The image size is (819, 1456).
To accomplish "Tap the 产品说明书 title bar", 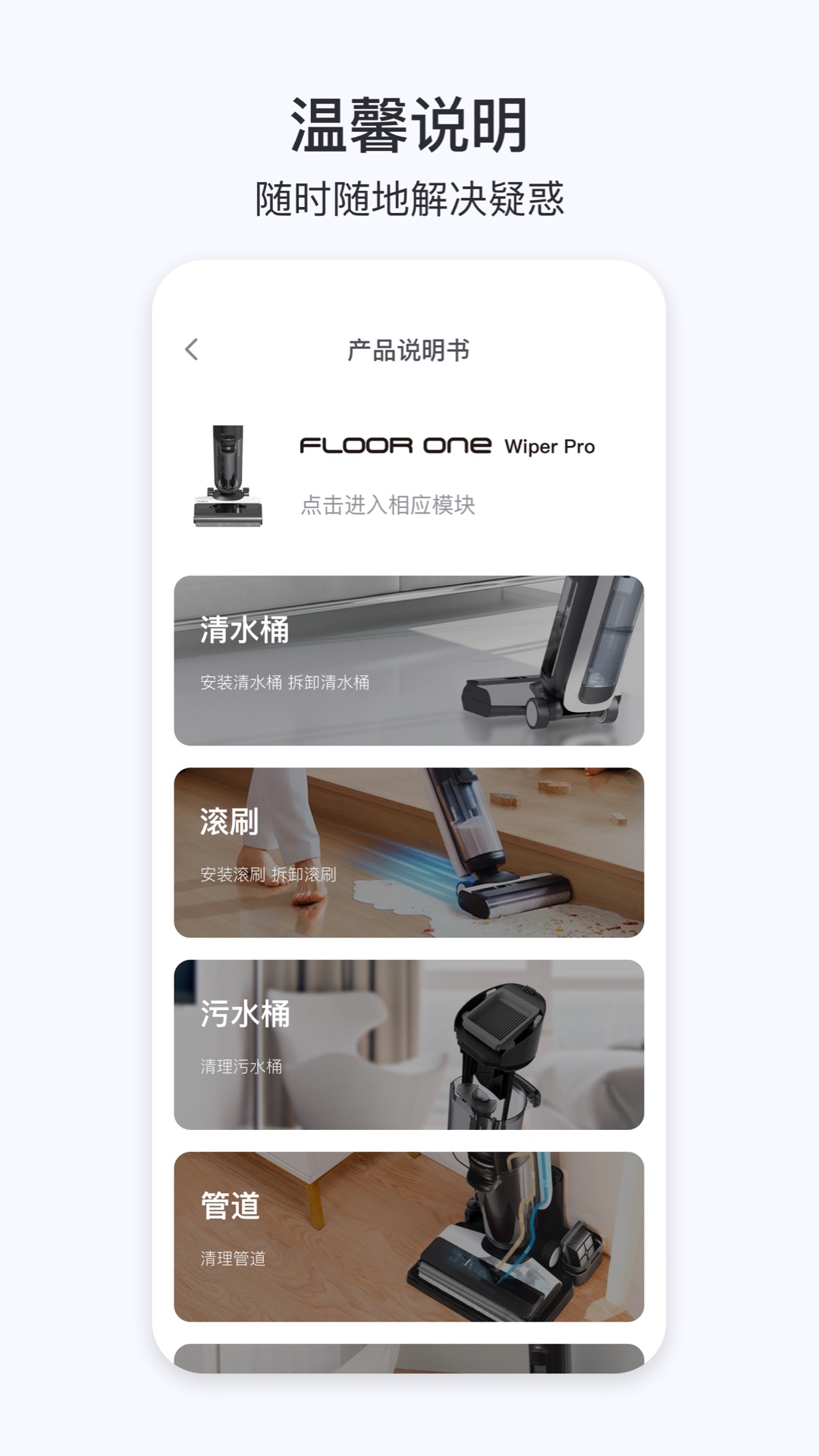I will pyautogui.click(x=409, y=349).
